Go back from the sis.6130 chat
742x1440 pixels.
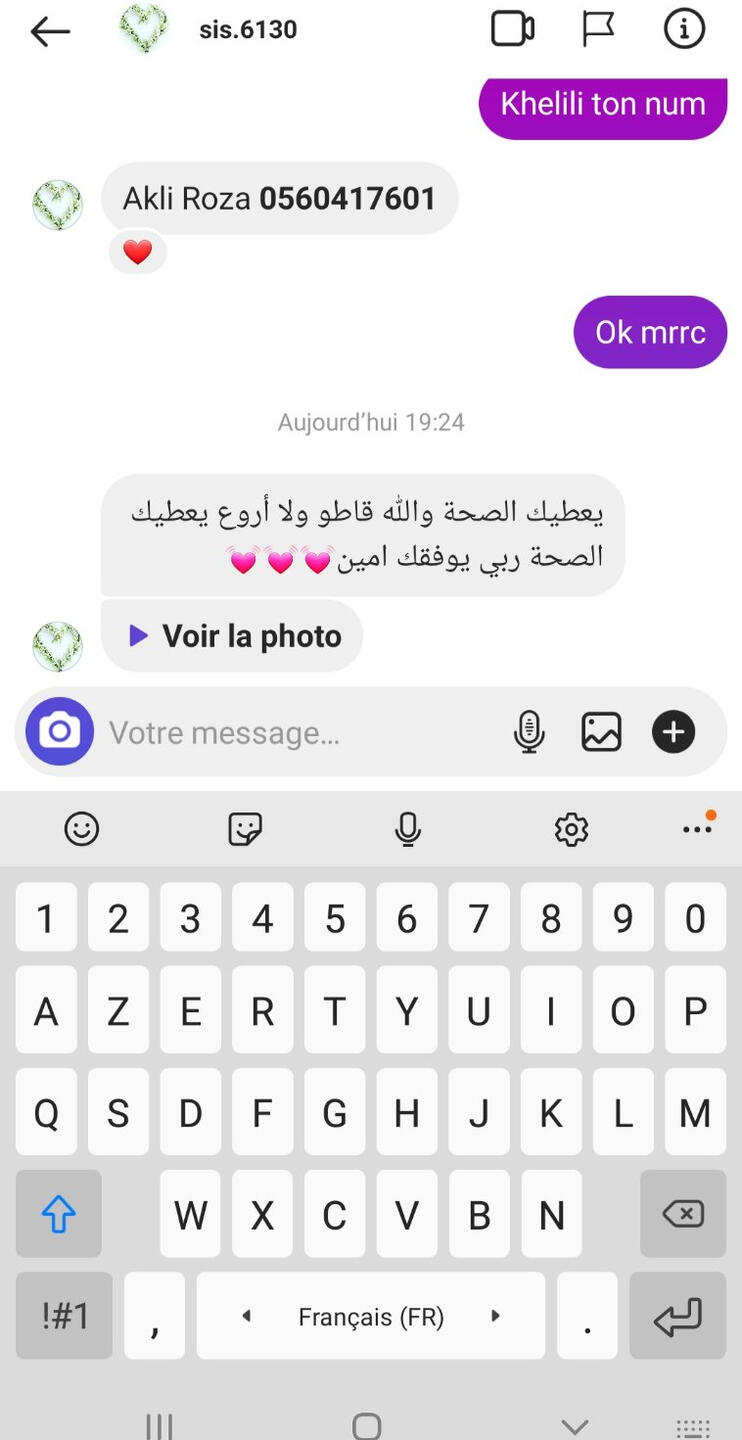tap(50, 32)
